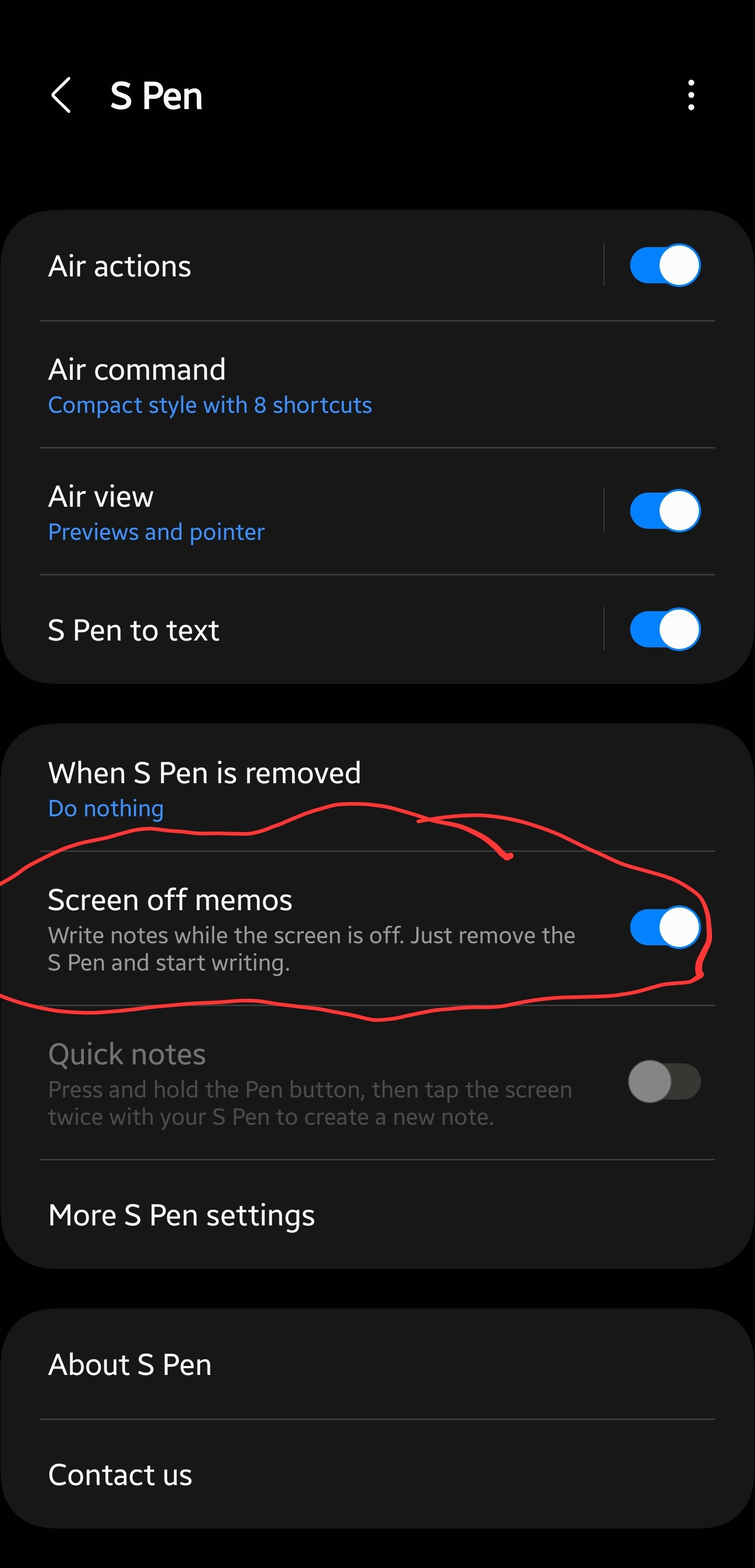Toggle off S Pen to text
The height and width of the screenshot is (1568, 755).
[664, 630]
